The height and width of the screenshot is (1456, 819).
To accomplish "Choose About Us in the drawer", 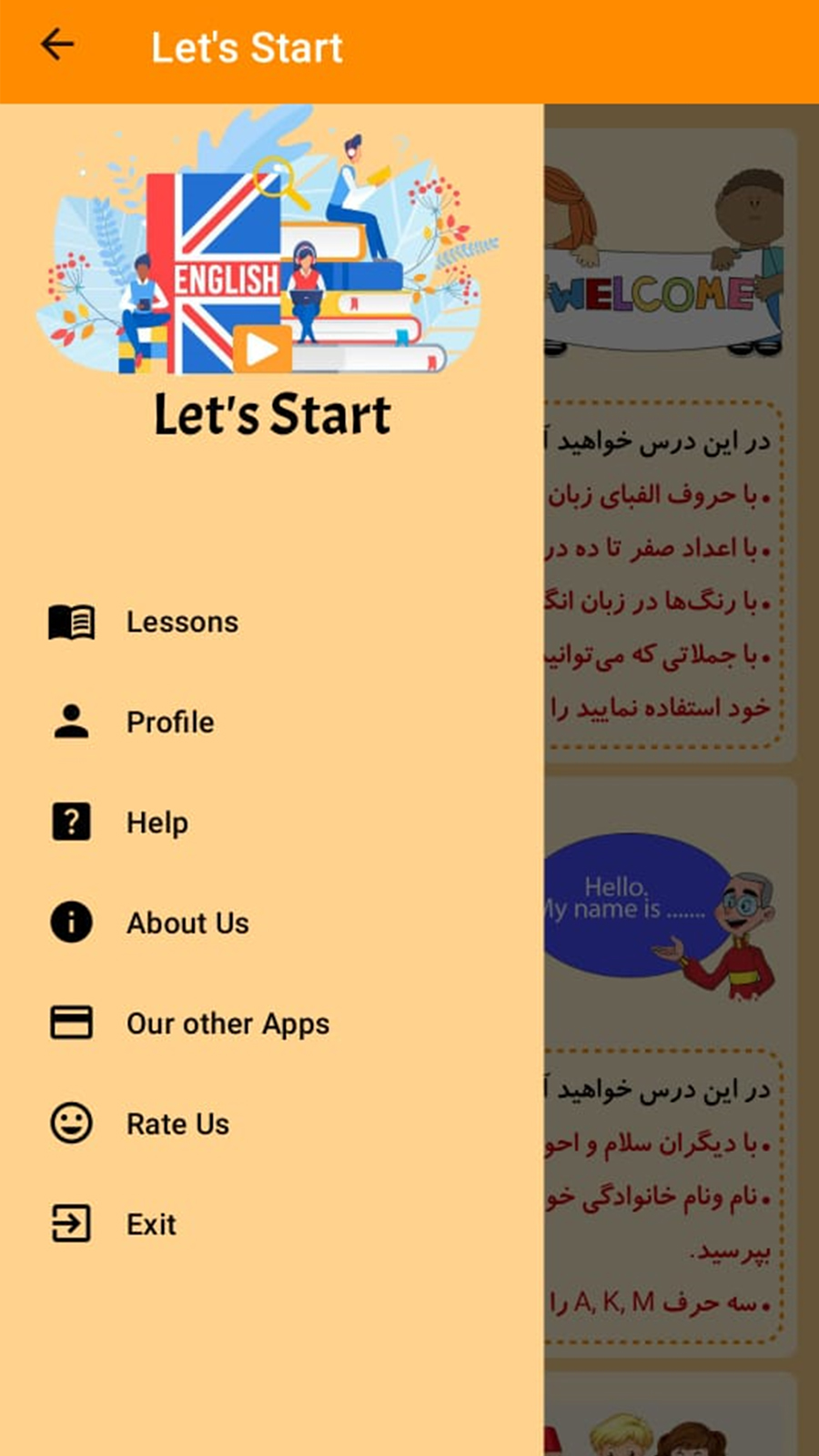I will (x=187, y=922).
